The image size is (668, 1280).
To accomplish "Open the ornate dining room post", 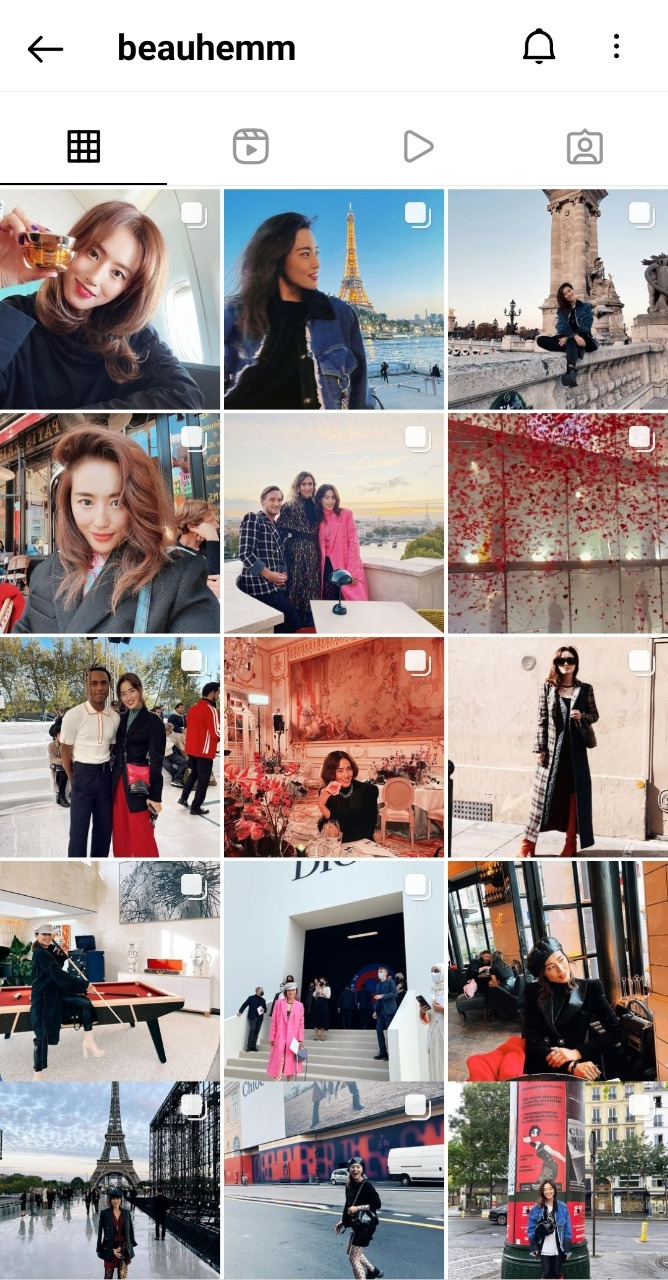I will tap(334, 747).
